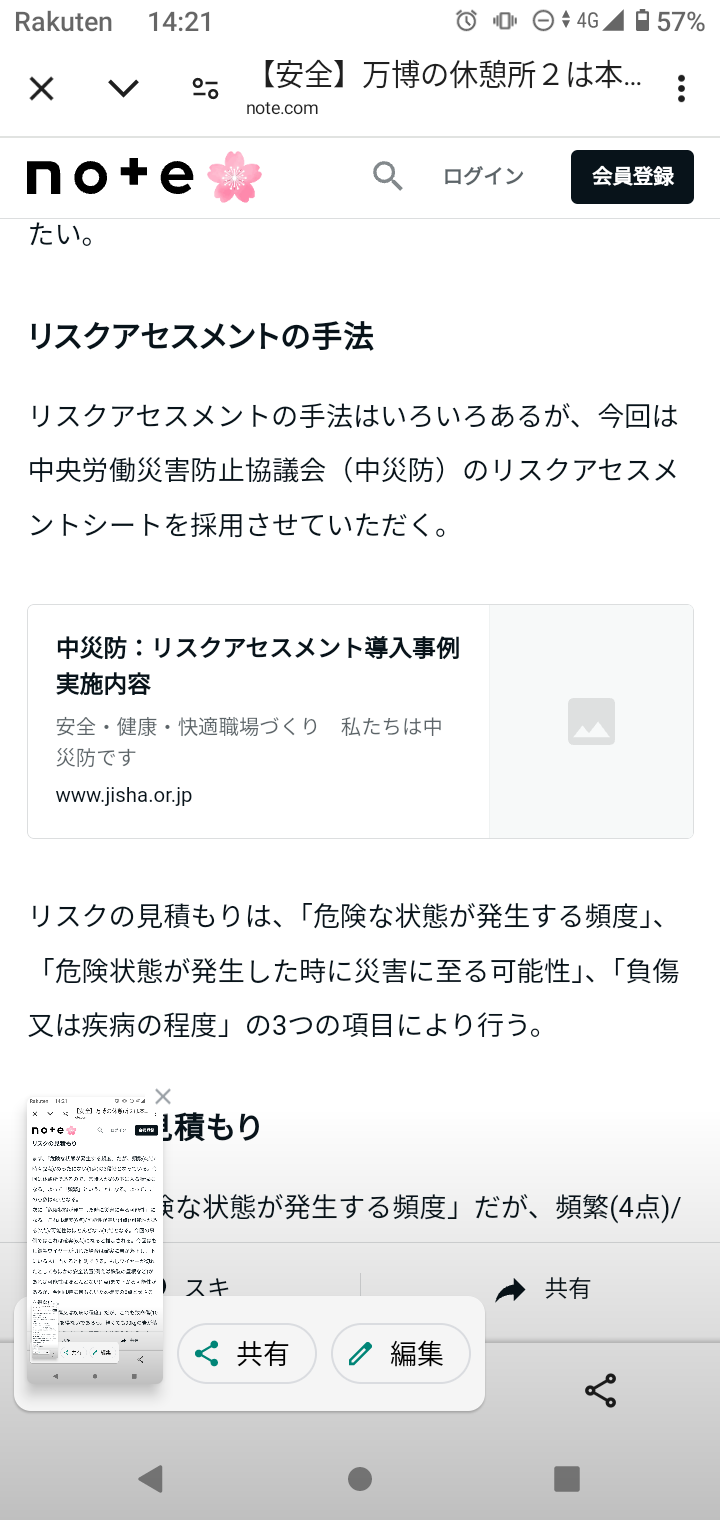720x1520 pixels.
Task: Open the 中災防 リスクアセスメント導入事例 link card
Action: click(x=360, y=721)
